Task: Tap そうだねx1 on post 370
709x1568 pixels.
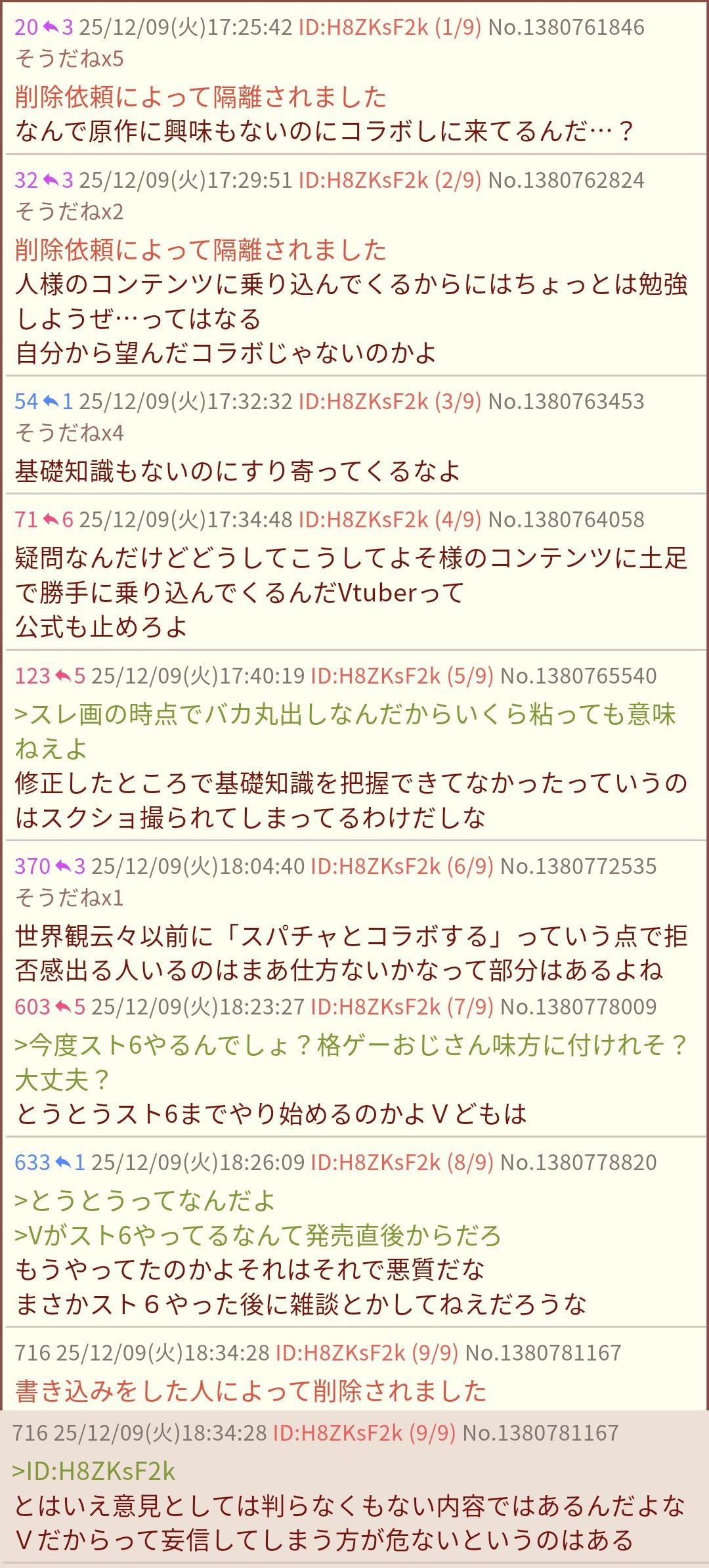Action: tap(69, 898)
